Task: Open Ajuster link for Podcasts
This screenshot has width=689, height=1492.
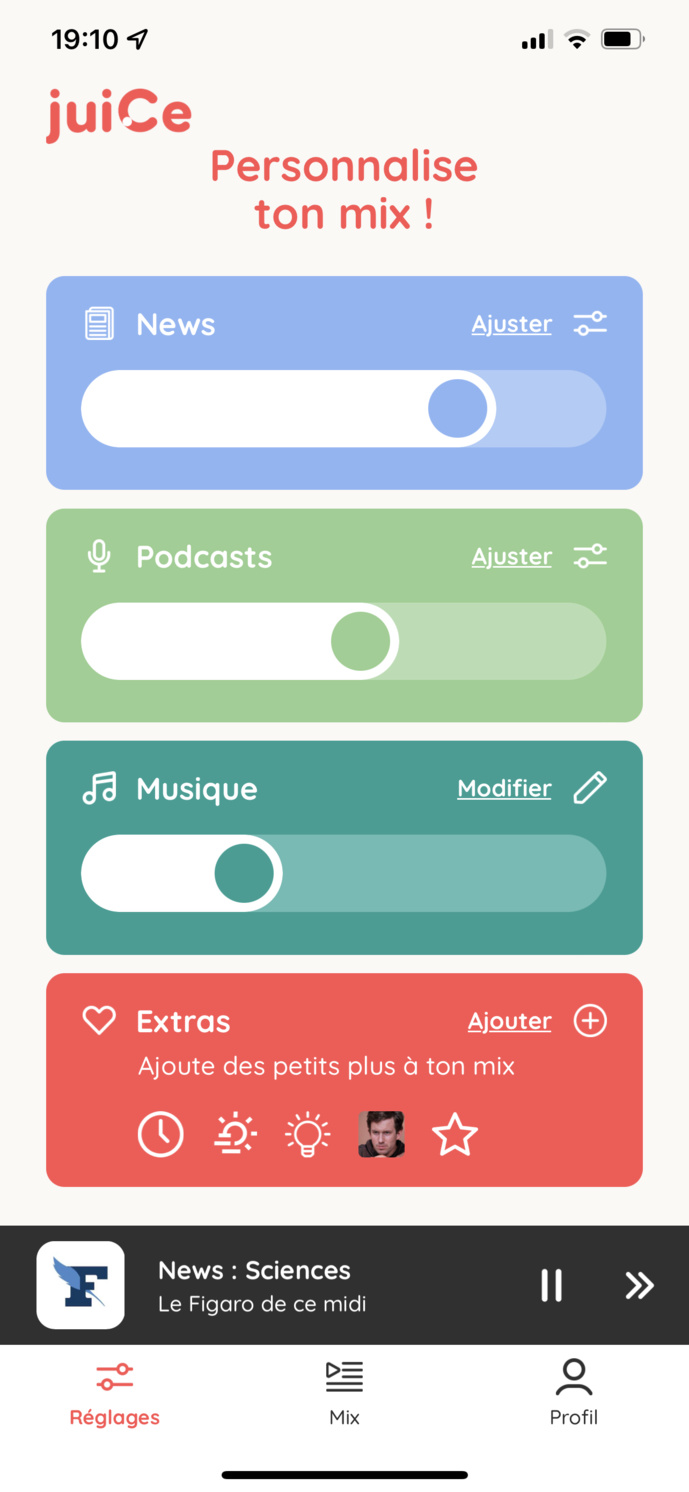Action: coord(511,557)
